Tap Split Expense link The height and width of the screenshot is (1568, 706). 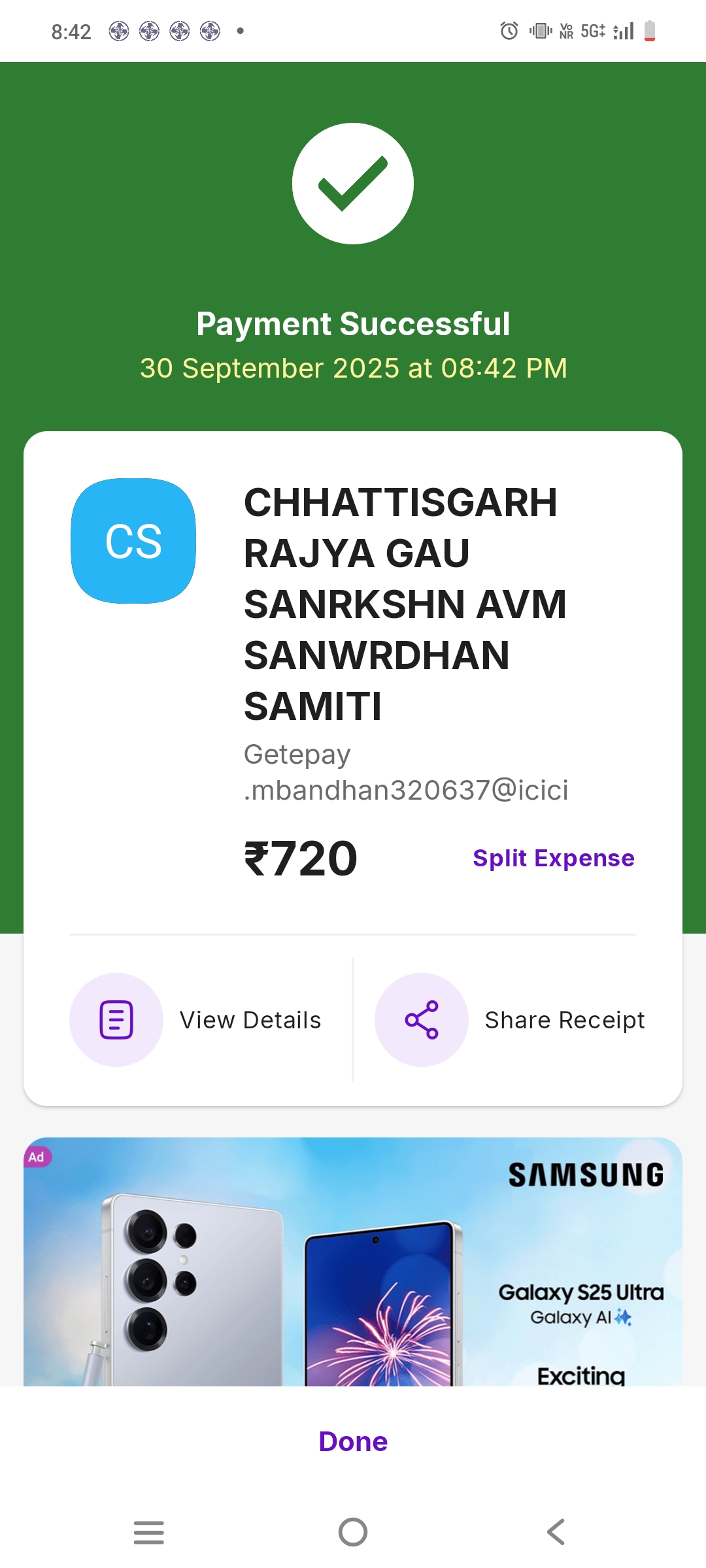553,858
